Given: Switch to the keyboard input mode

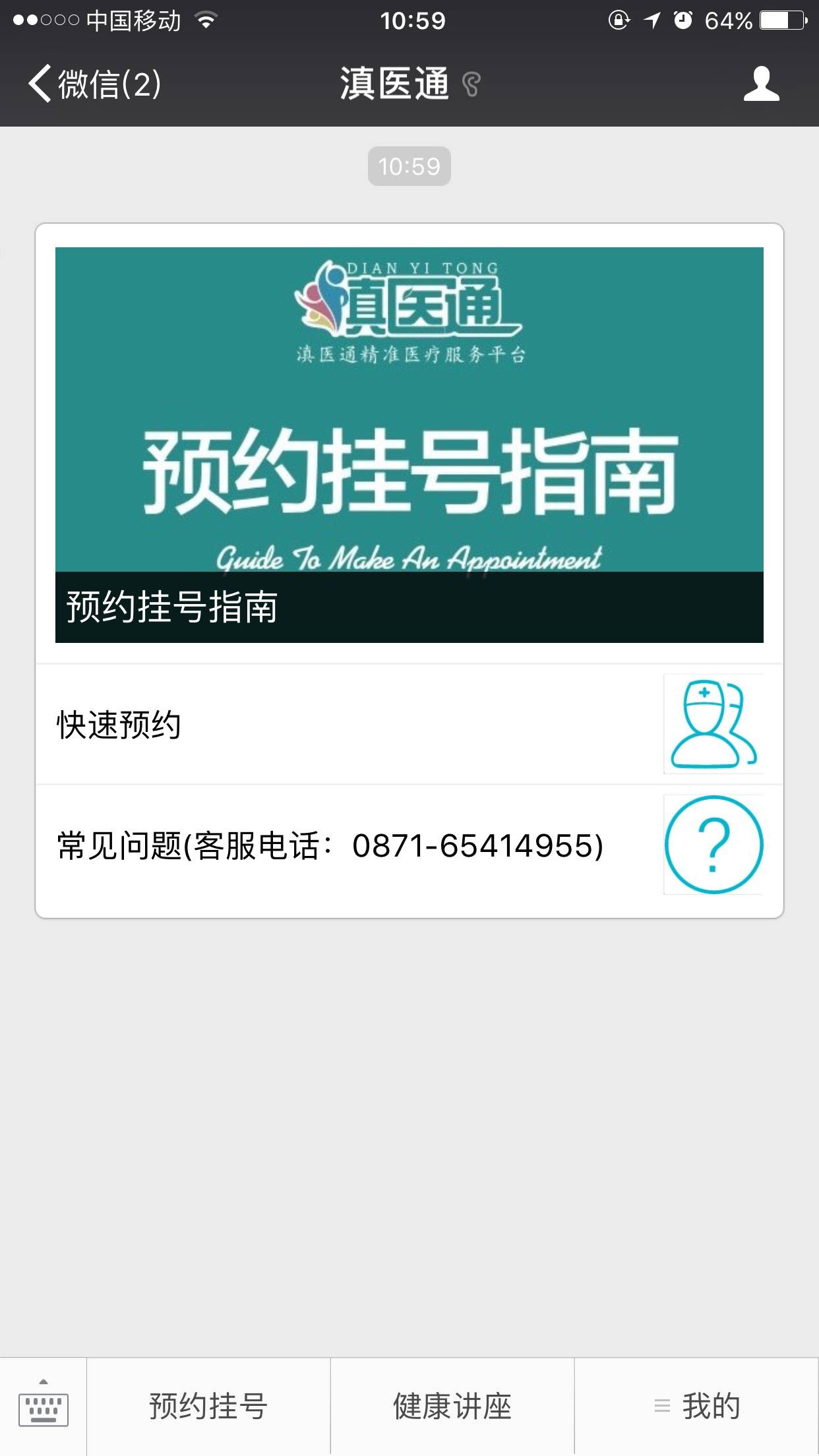Looking at the screenshot, I should (44, 1407).
